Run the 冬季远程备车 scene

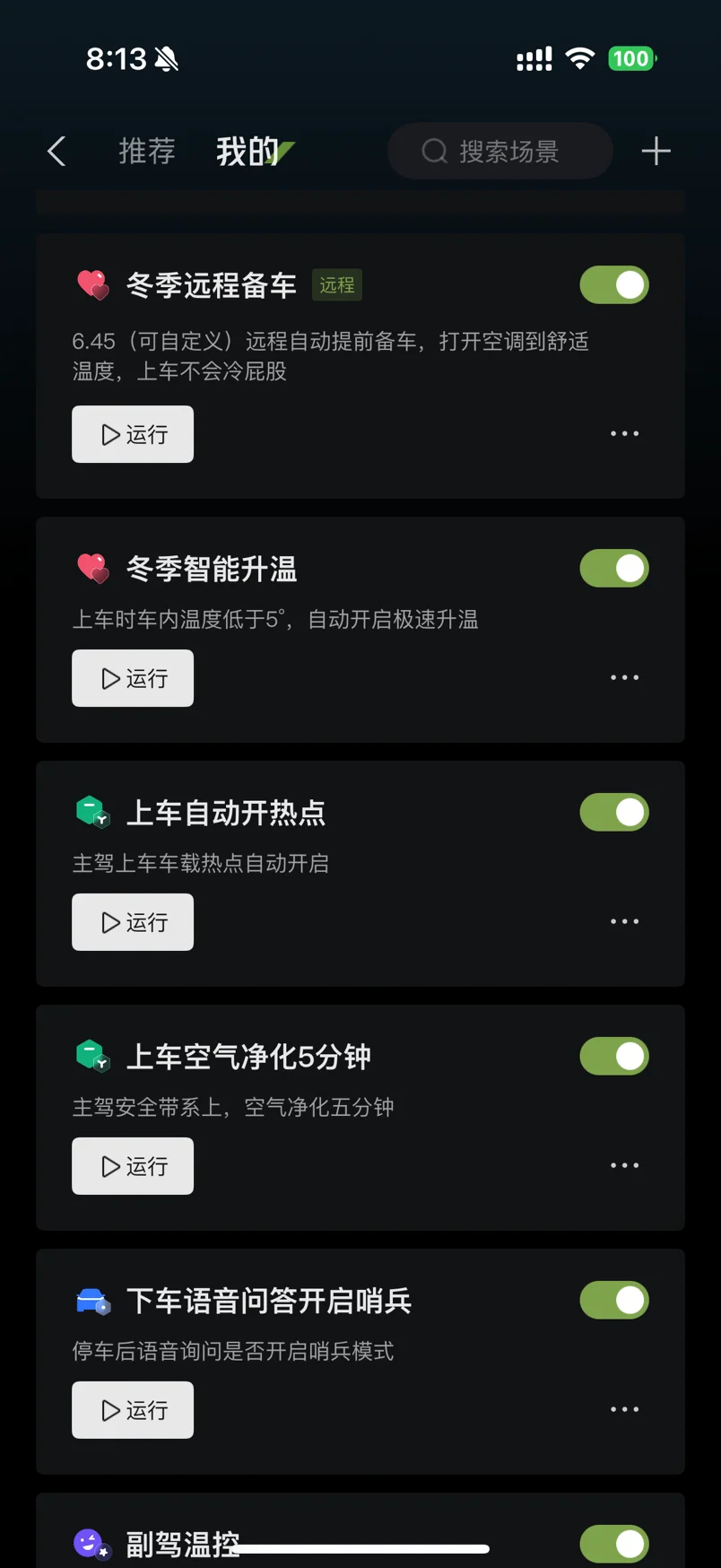point(133,434)
